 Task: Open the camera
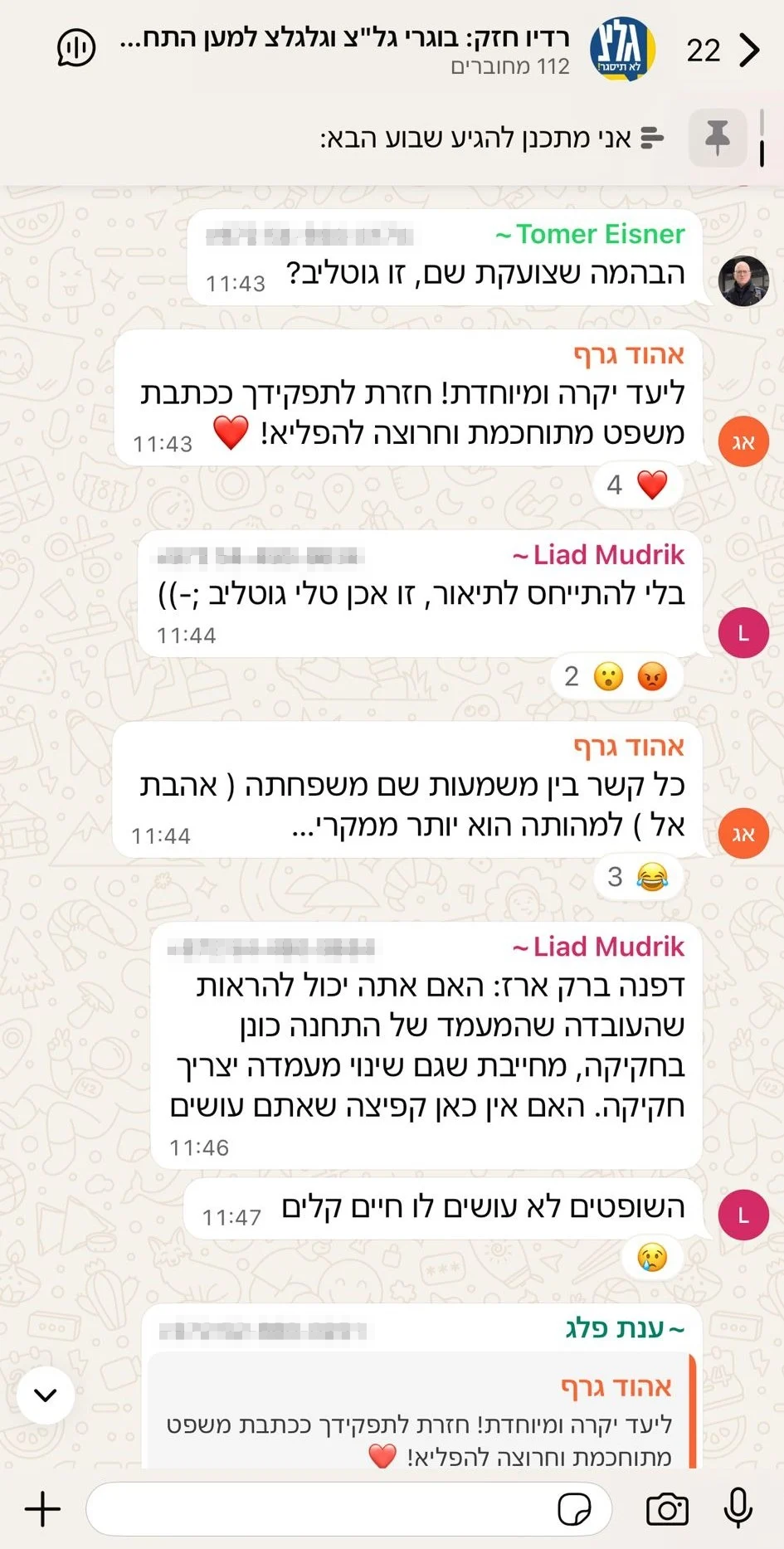pos(667,1509)
